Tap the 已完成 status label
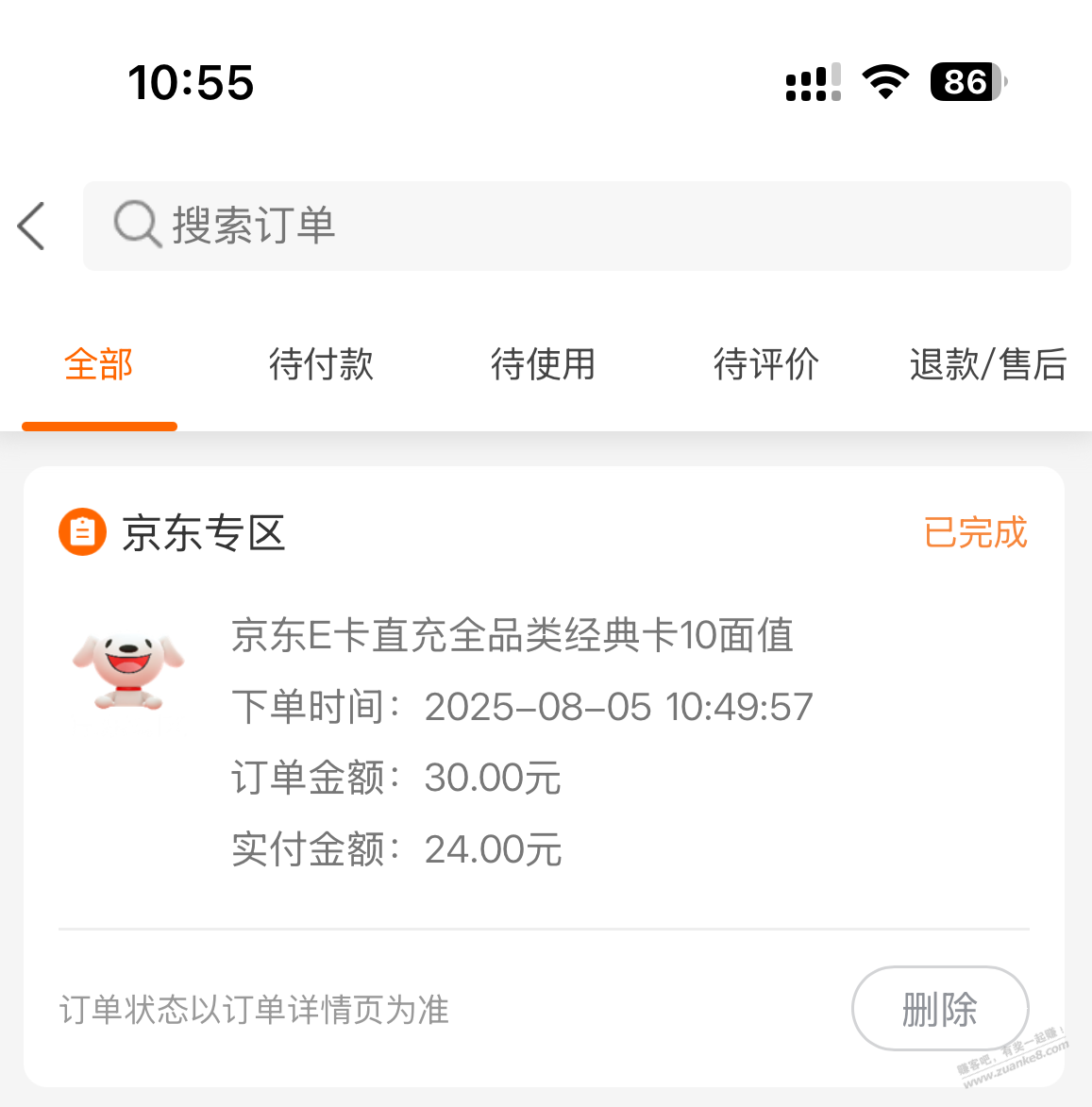 [x=976, y=533]
